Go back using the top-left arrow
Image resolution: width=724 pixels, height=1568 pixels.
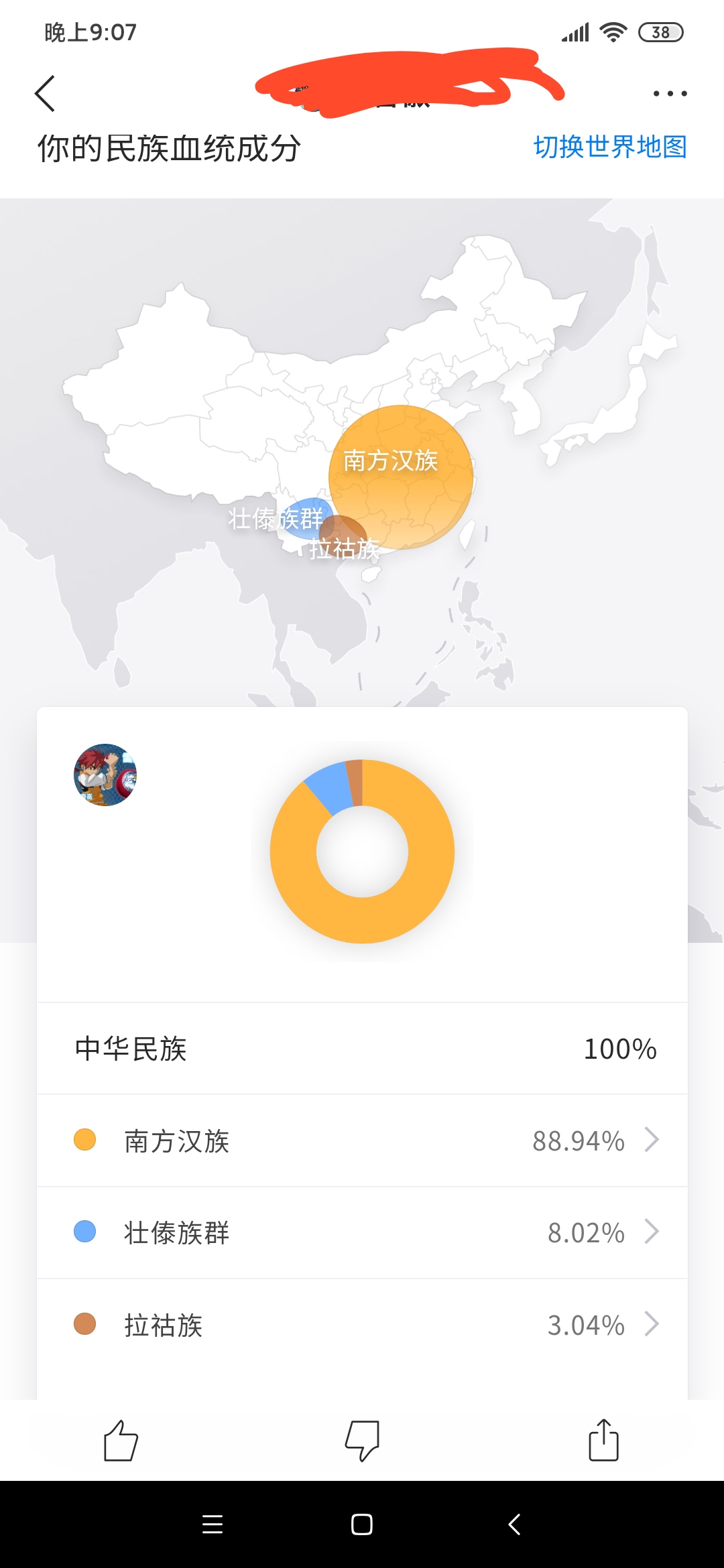45,93
